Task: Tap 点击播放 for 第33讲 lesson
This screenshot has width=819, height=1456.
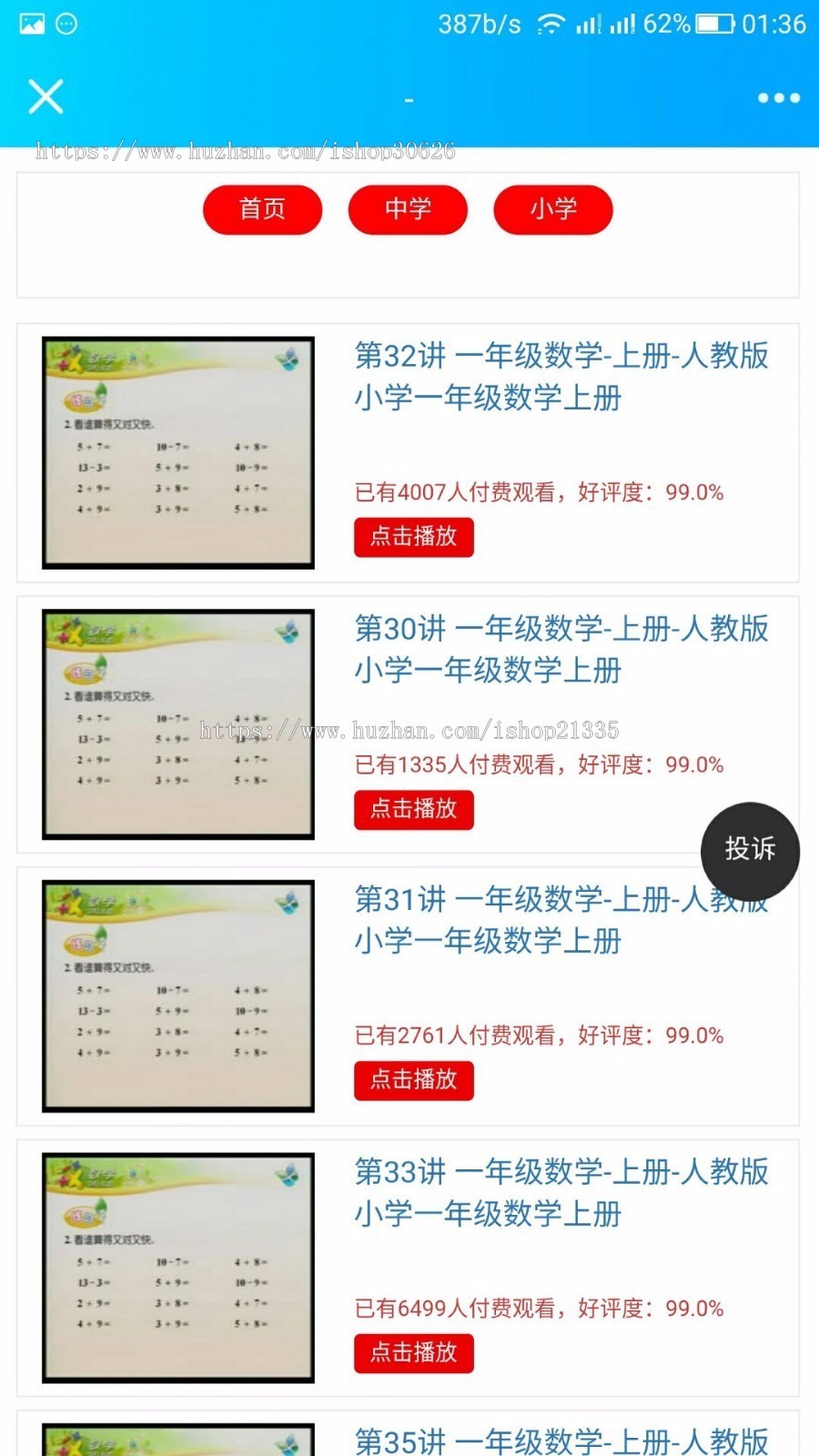Action: click(x=413, y=1353)
